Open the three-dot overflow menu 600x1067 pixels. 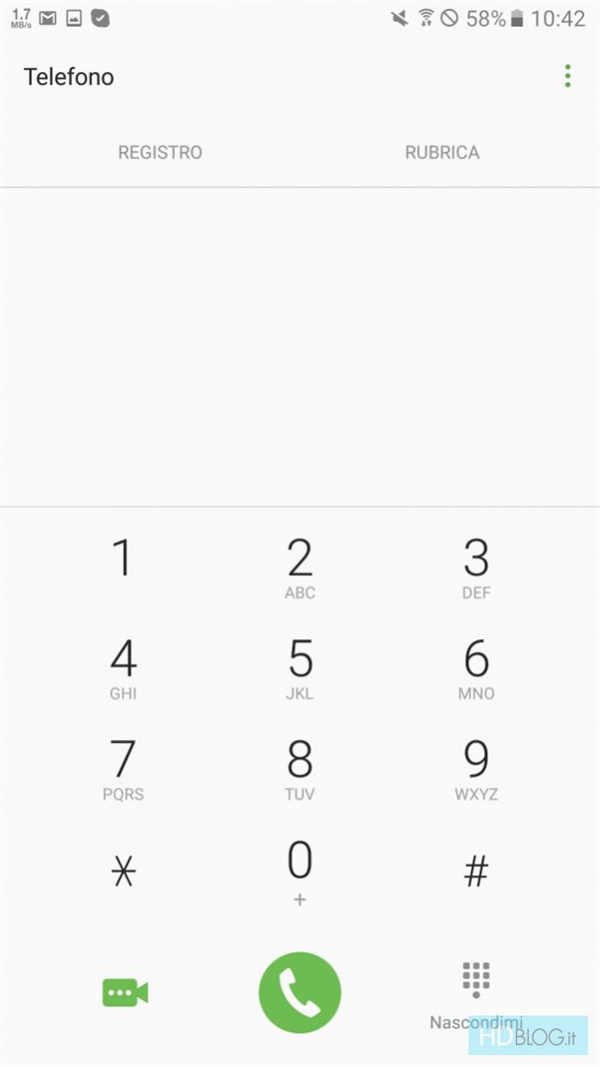point(567,76)
